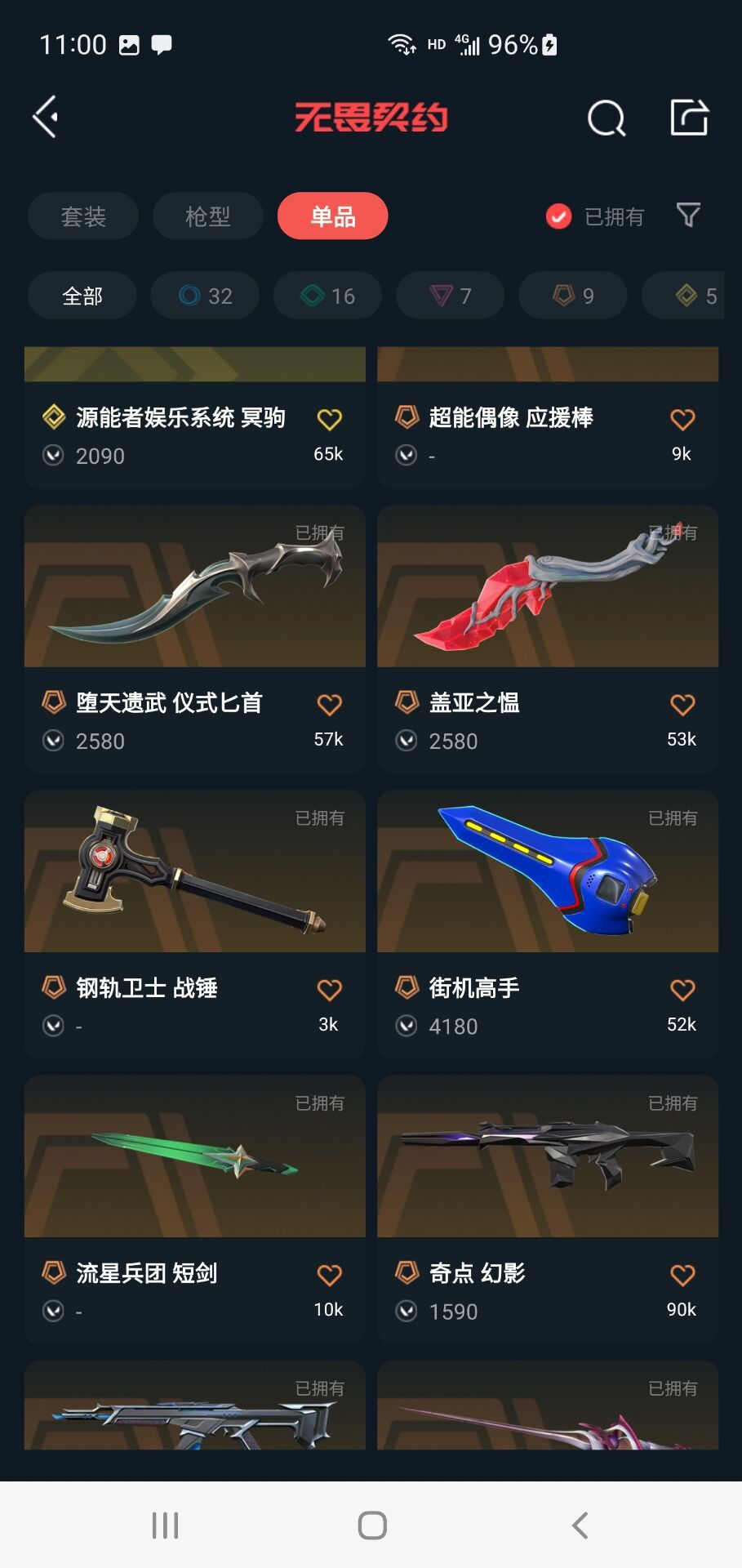742x1568 pixels.
Task: Open the 堕天遗武 仪式匕首 card
Action: (194, 588)
